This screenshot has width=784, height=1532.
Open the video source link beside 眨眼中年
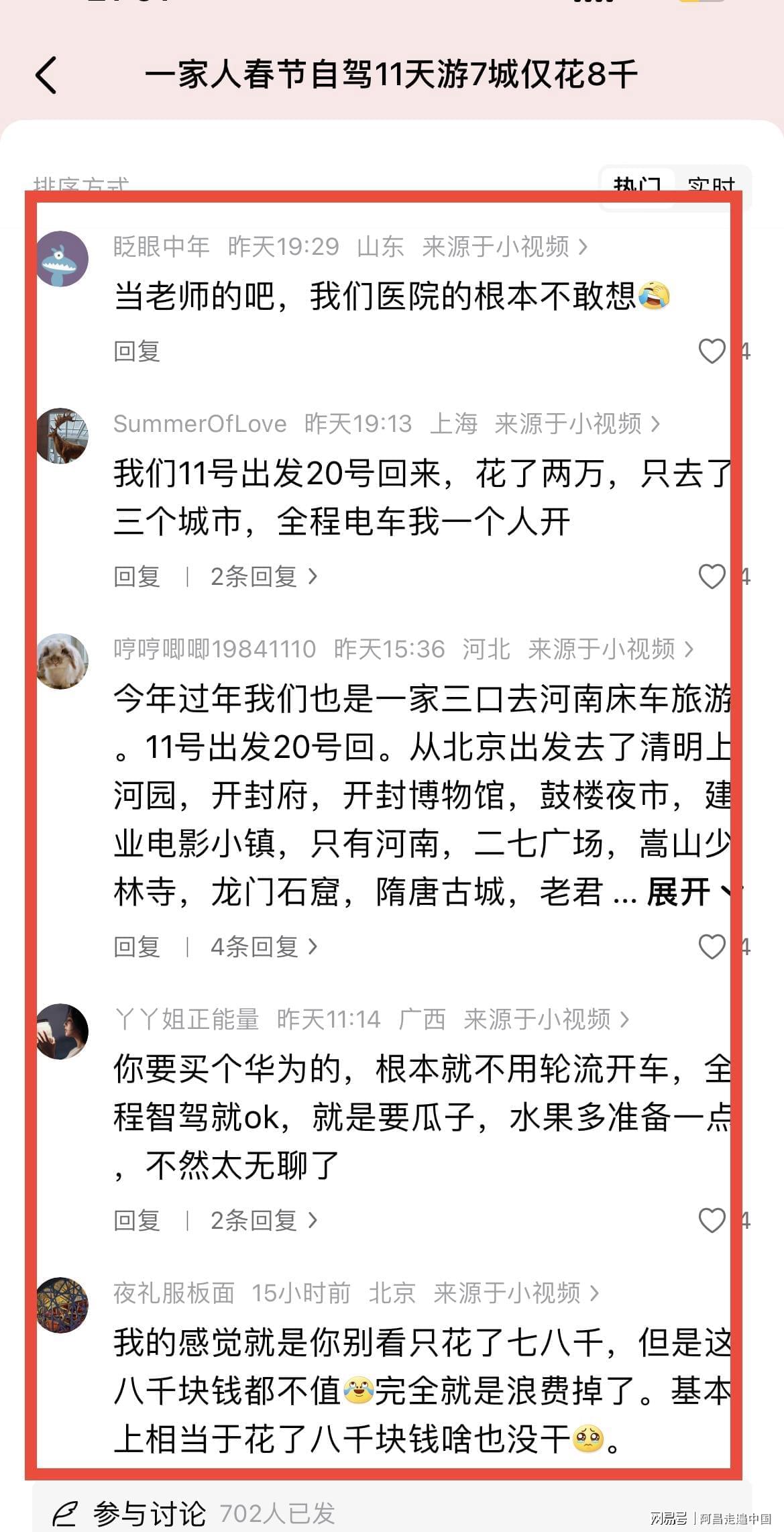pos(504,247)
